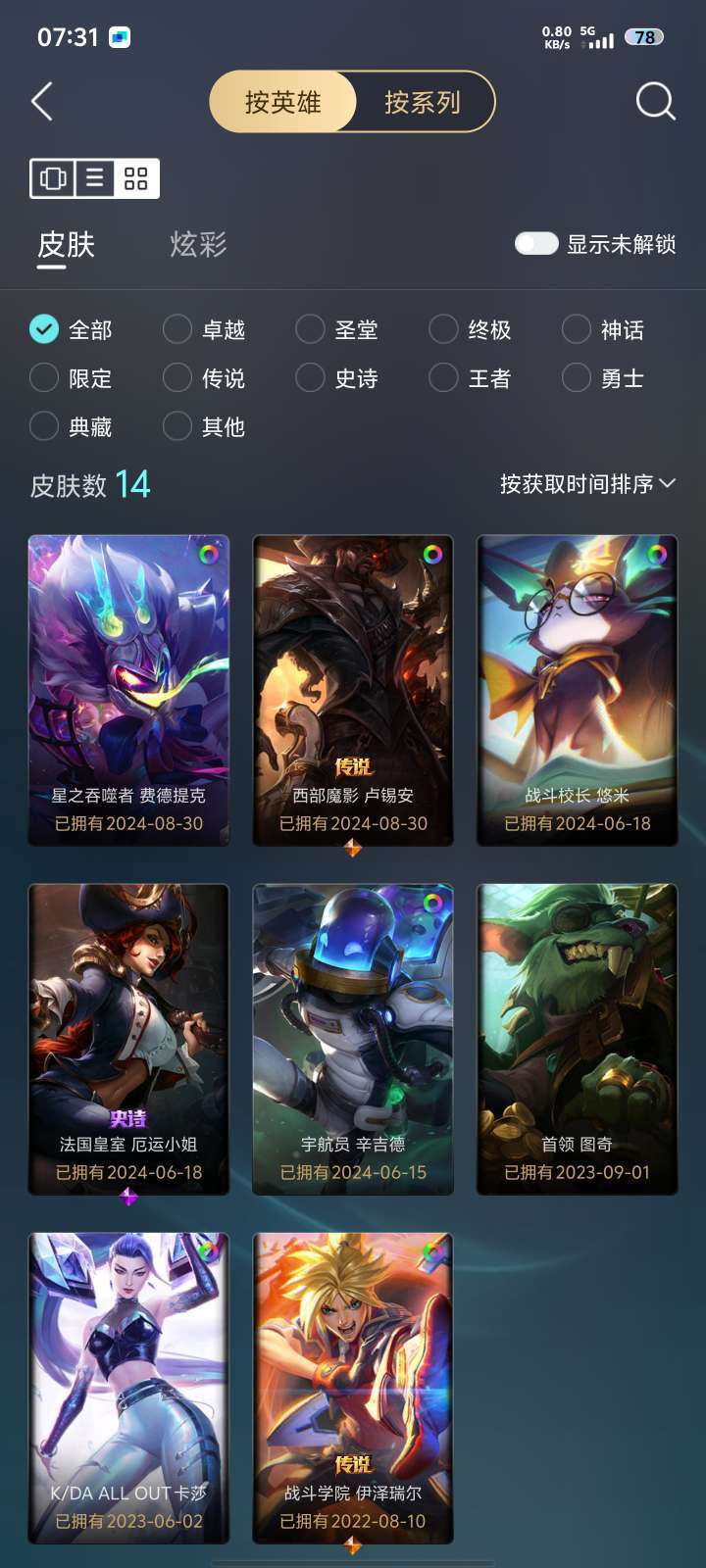Choose the 典藏 filter option
706x1568 pixels.
71,427
